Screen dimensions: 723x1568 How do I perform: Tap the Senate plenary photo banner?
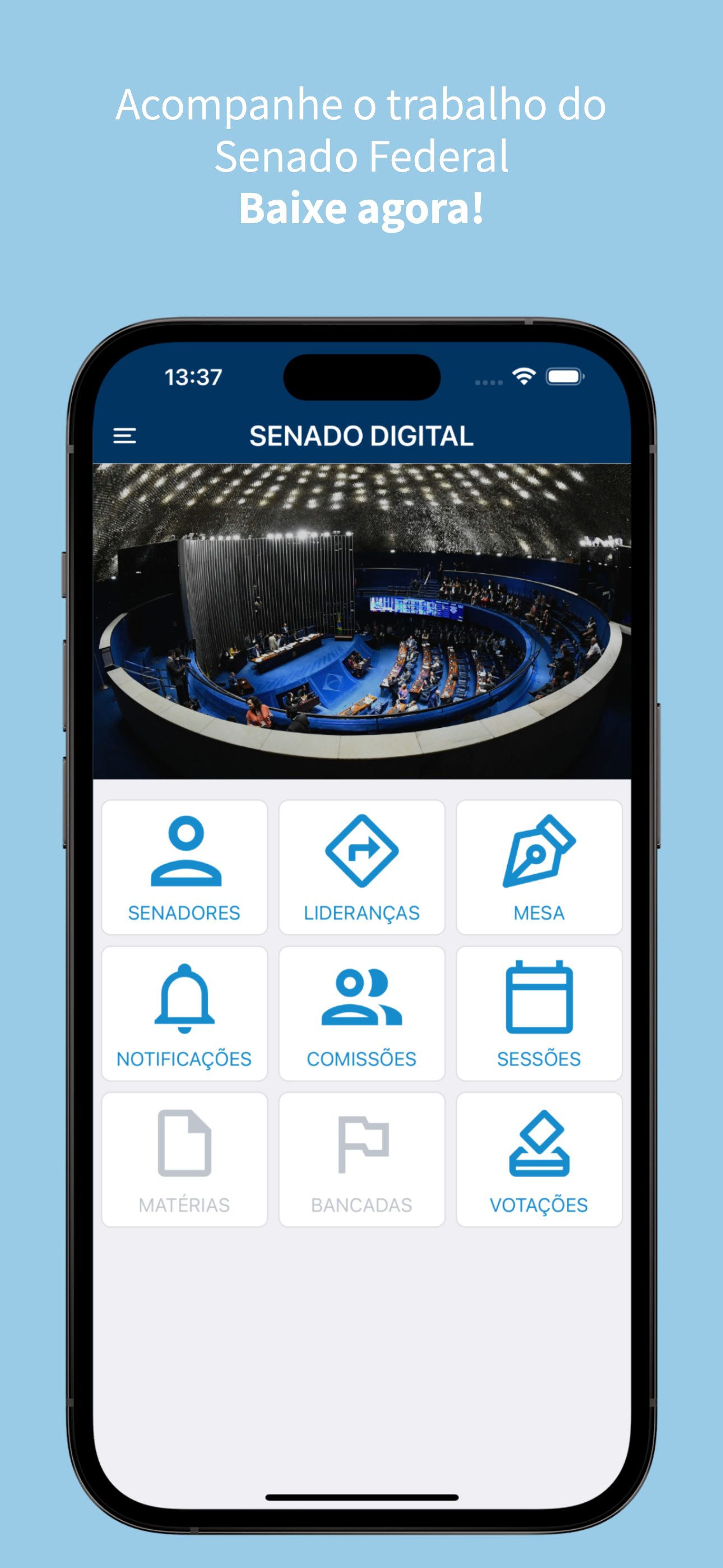[361, 621]
